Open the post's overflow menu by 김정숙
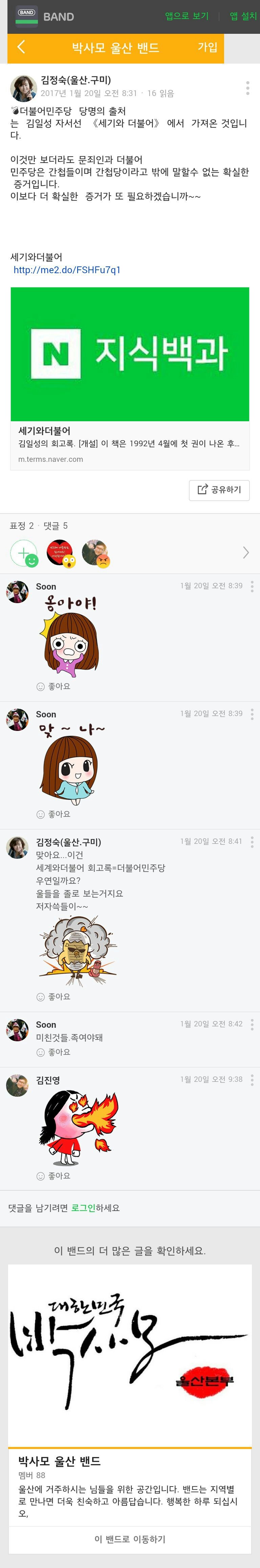 coord(247,88)
